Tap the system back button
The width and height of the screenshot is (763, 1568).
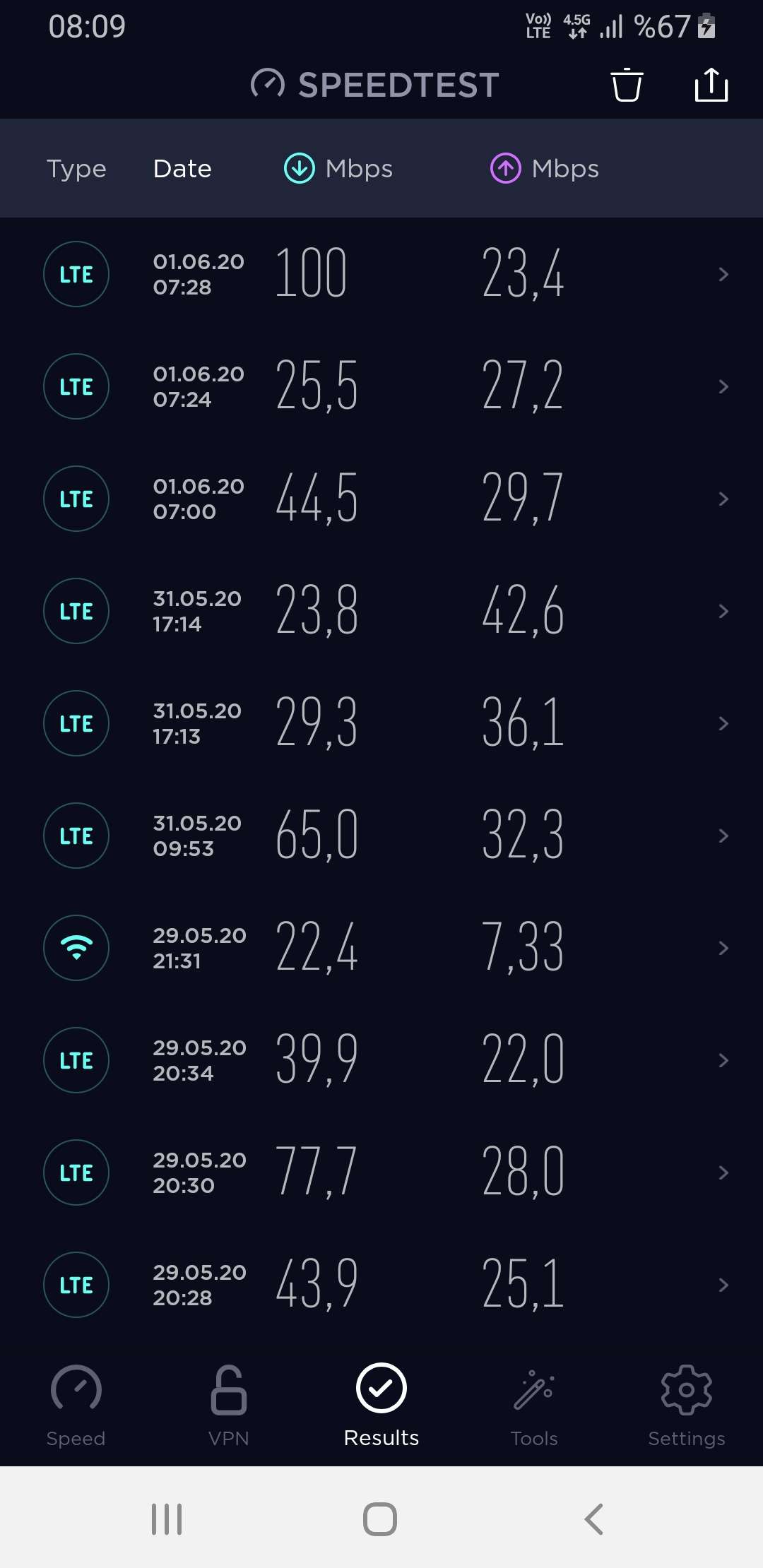pyautogui.click(x=594, y=1519)
